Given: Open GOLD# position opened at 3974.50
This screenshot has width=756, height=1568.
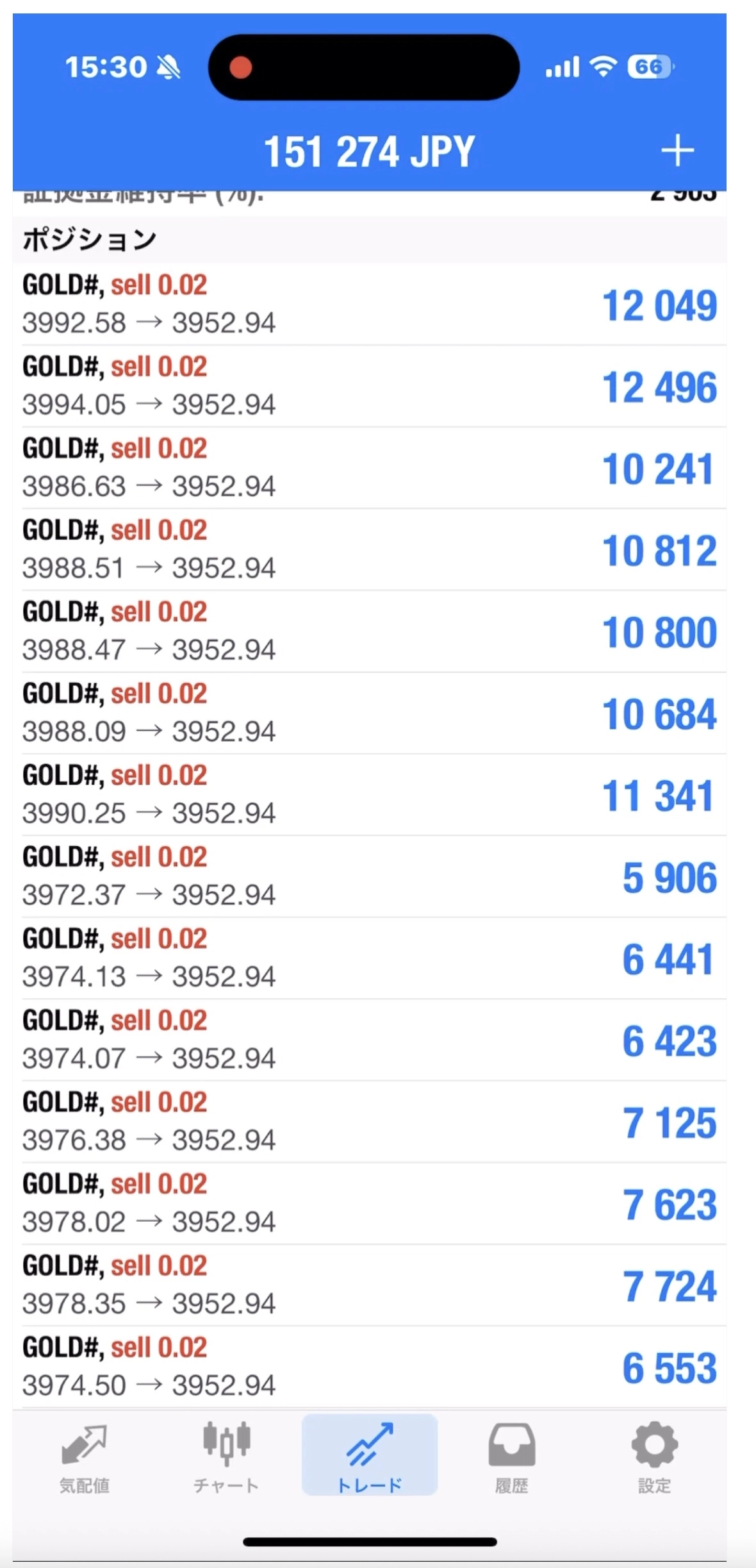Looking at the screenshot, I should (370, 1367).
